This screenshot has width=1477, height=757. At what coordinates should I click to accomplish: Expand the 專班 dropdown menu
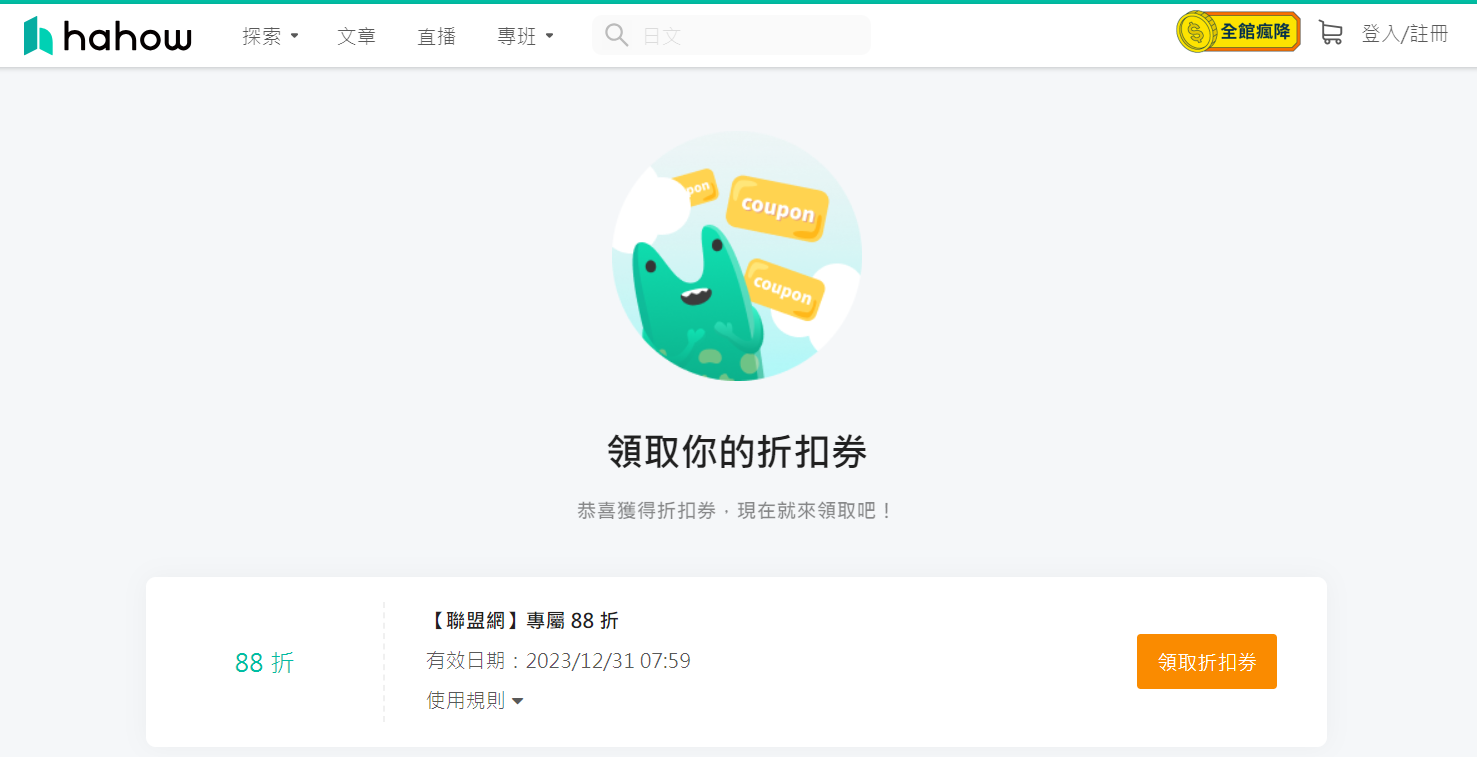(x=525, y=36)
